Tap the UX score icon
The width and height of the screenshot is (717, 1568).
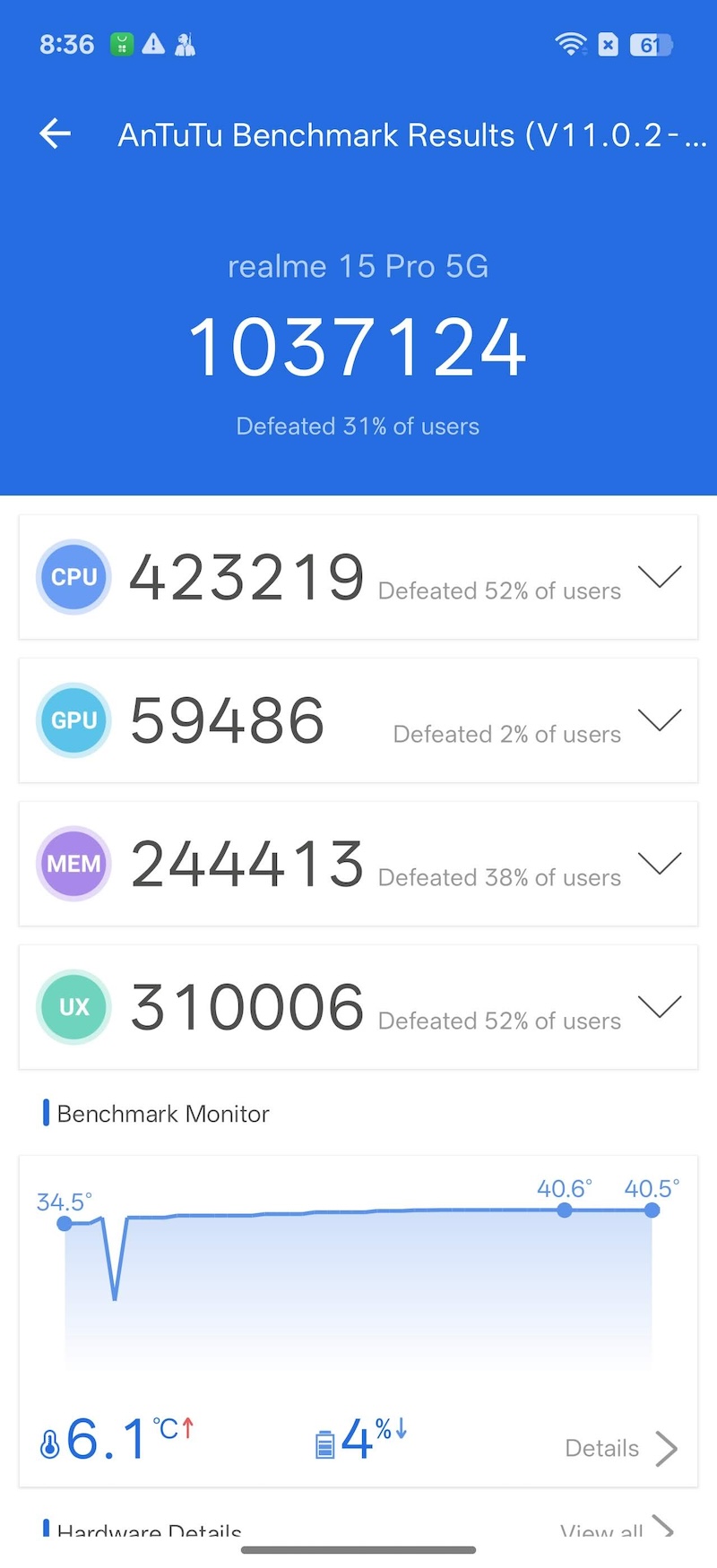(73, 1007)
